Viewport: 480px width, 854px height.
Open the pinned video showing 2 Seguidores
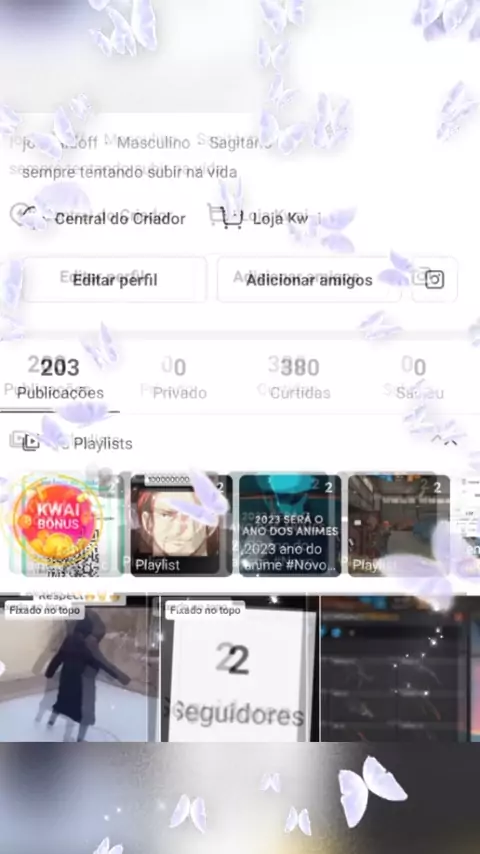pos(240,669)
